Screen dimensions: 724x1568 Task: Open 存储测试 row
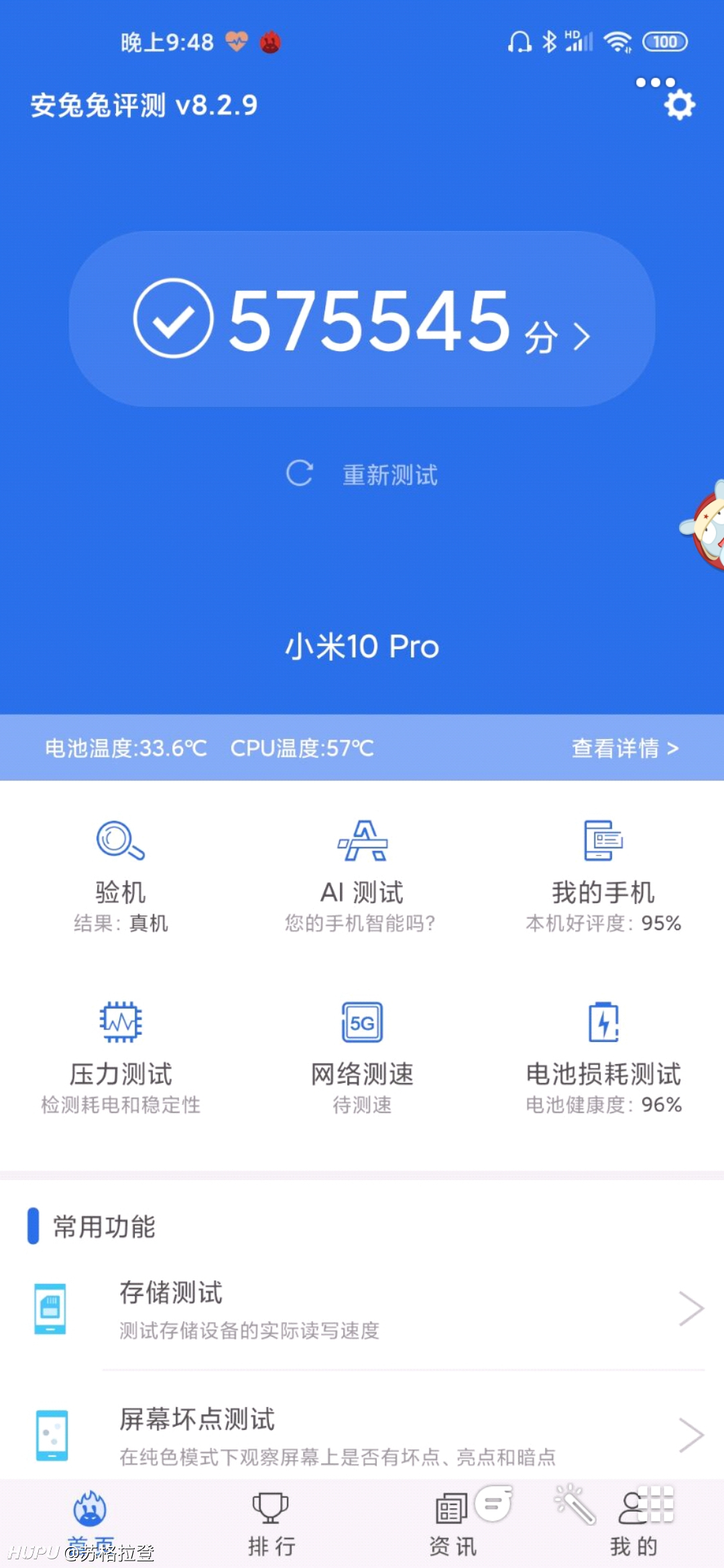click(x=362, y=1309)
